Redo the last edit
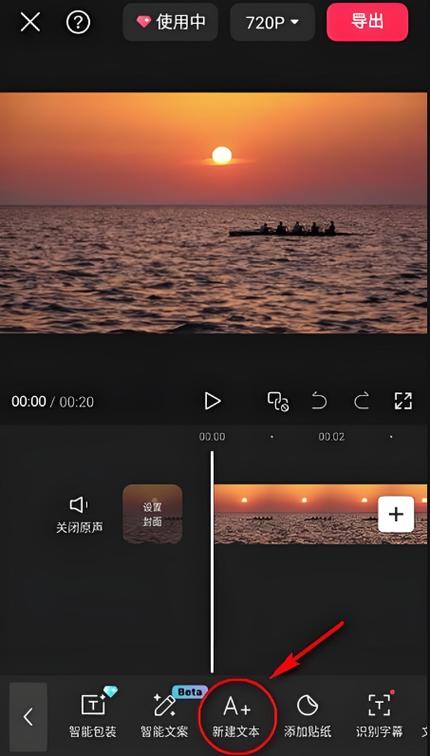 point(362,401)
